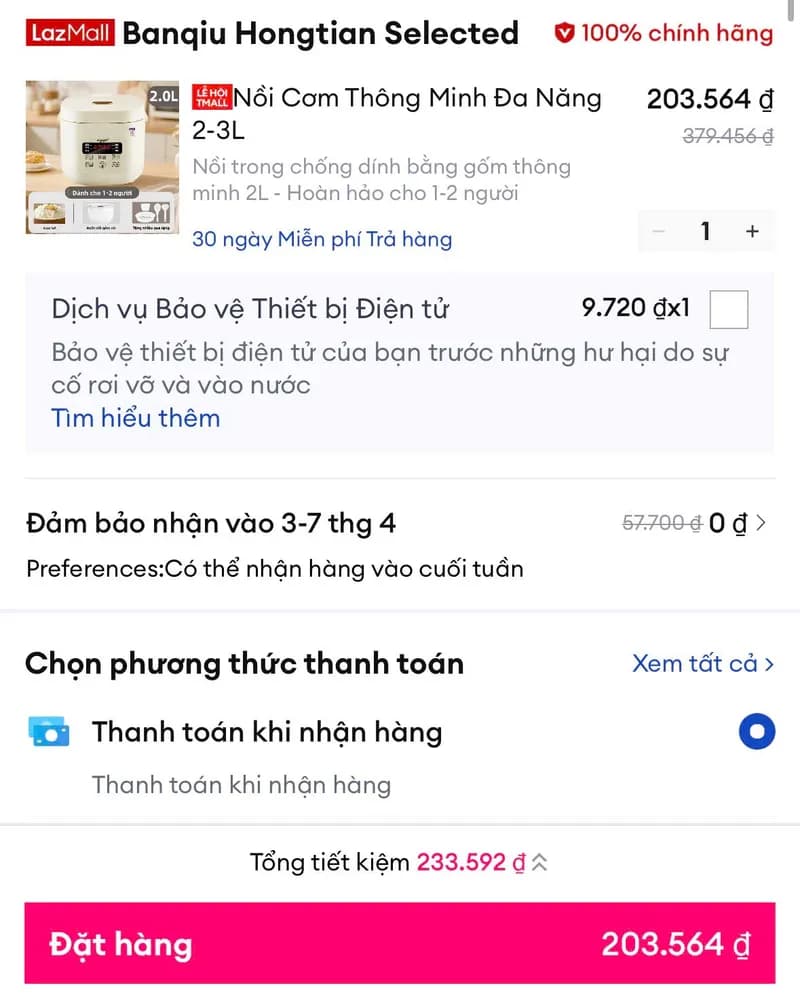Select the Nồi Cơm Thông Minh product title
Viewport: 800px width, 1002px height.
click(400, 112)
